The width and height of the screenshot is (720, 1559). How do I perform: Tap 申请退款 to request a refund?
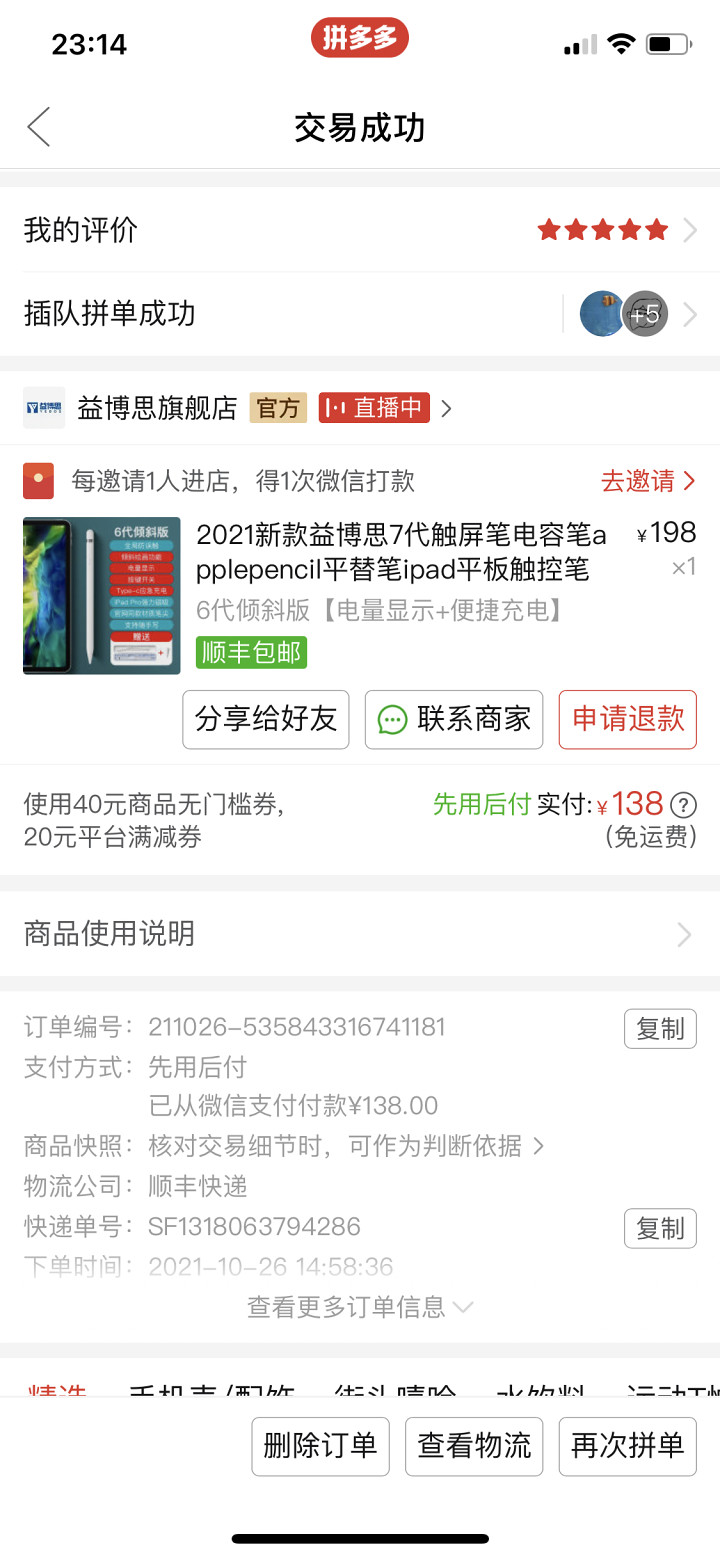point(627,719)
